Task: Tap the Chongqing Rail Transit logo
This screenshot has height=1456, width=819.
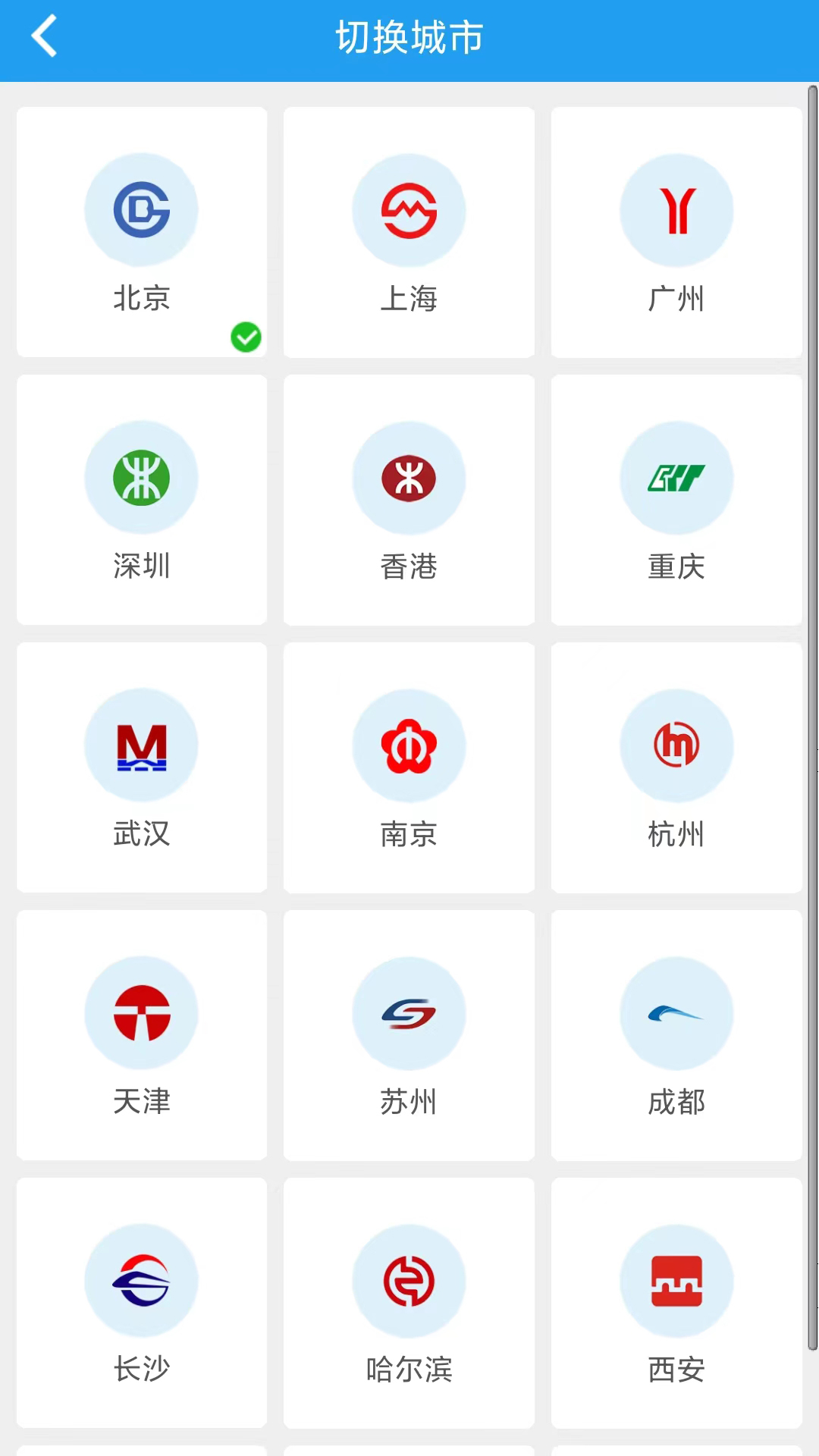Action: click(677, 478)
